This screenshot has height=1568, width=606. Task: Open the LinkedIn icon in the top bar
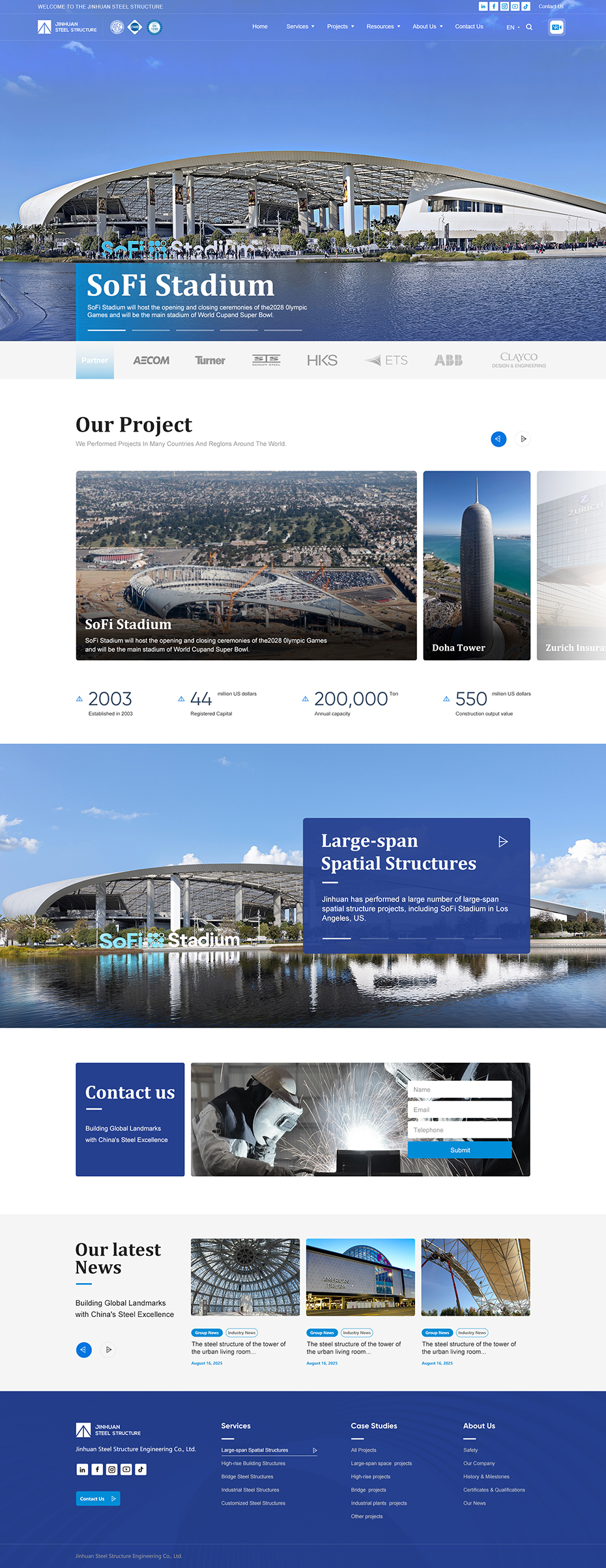point(483,7)
